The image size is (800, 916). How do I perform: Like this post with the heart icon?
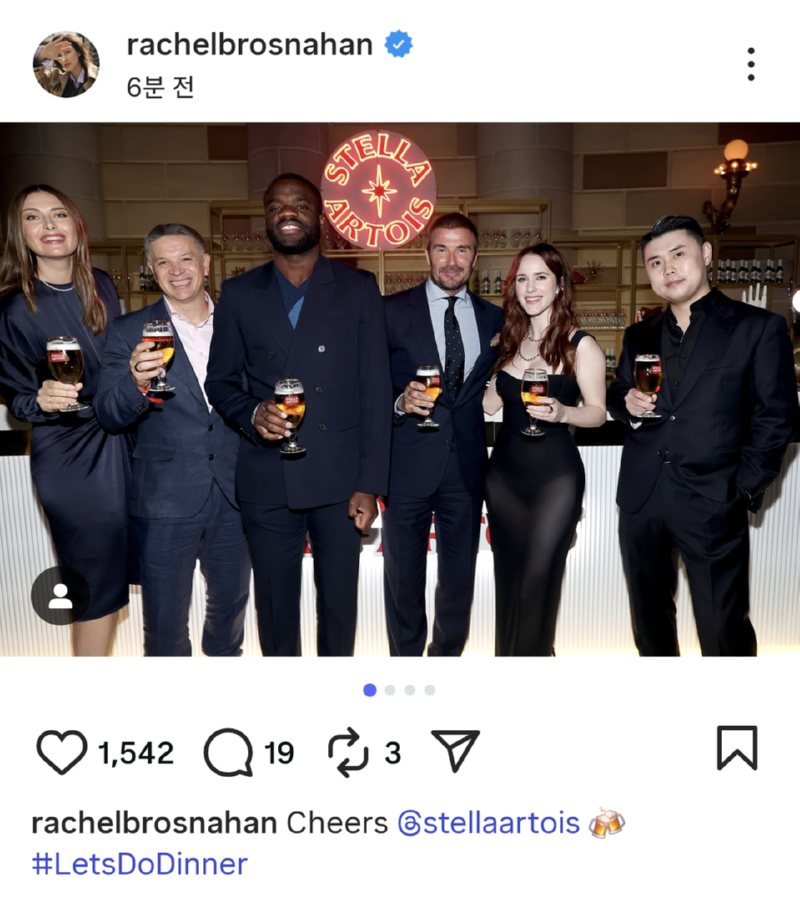click(x=62, y=752)
